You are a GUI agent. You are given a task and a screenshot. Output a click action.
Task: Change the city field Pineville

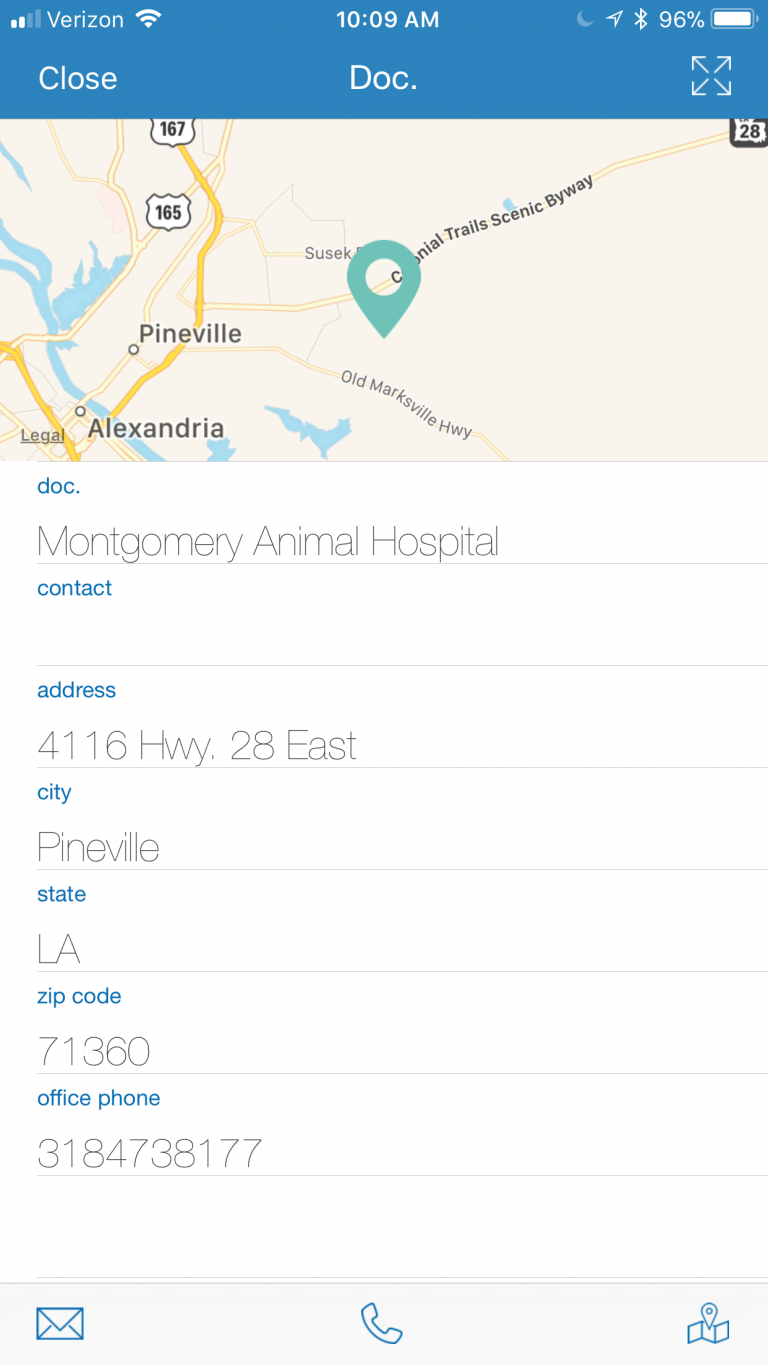point(402,847)
